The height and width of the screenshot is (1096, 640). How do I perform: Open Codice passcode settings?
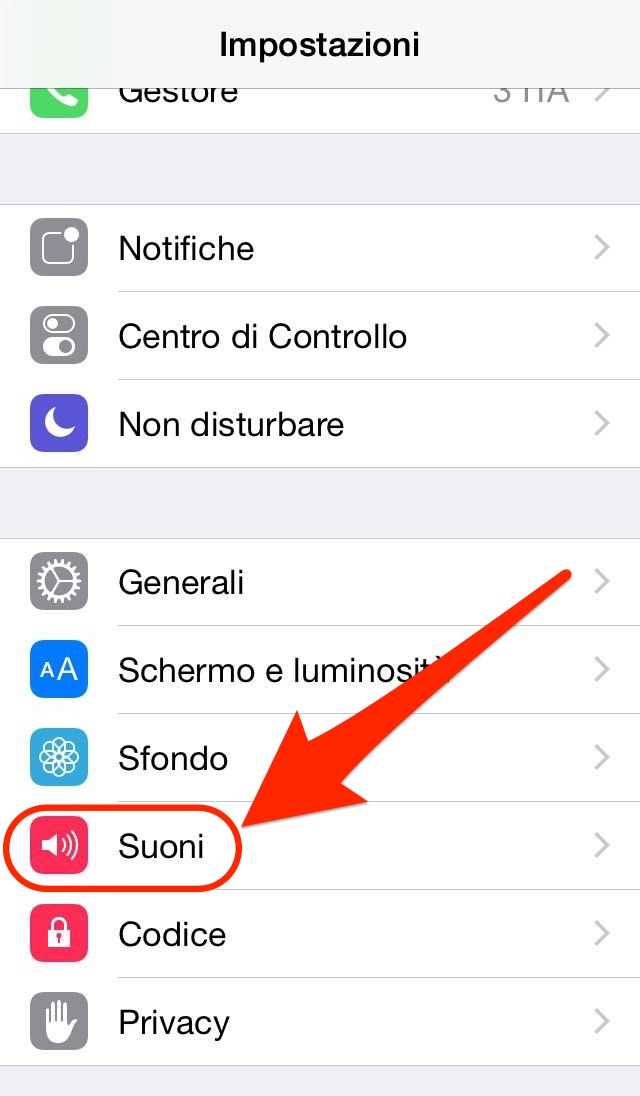point(320,934)
